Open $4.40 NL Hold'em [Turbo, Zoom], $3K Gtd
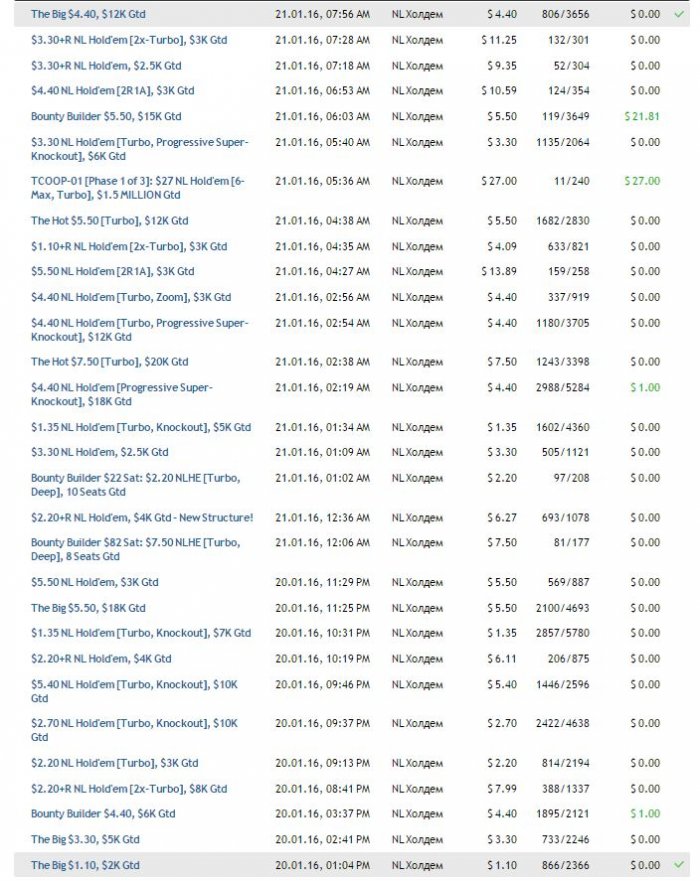The height and width of the screenshot is (881, 700). coord(131,297)
